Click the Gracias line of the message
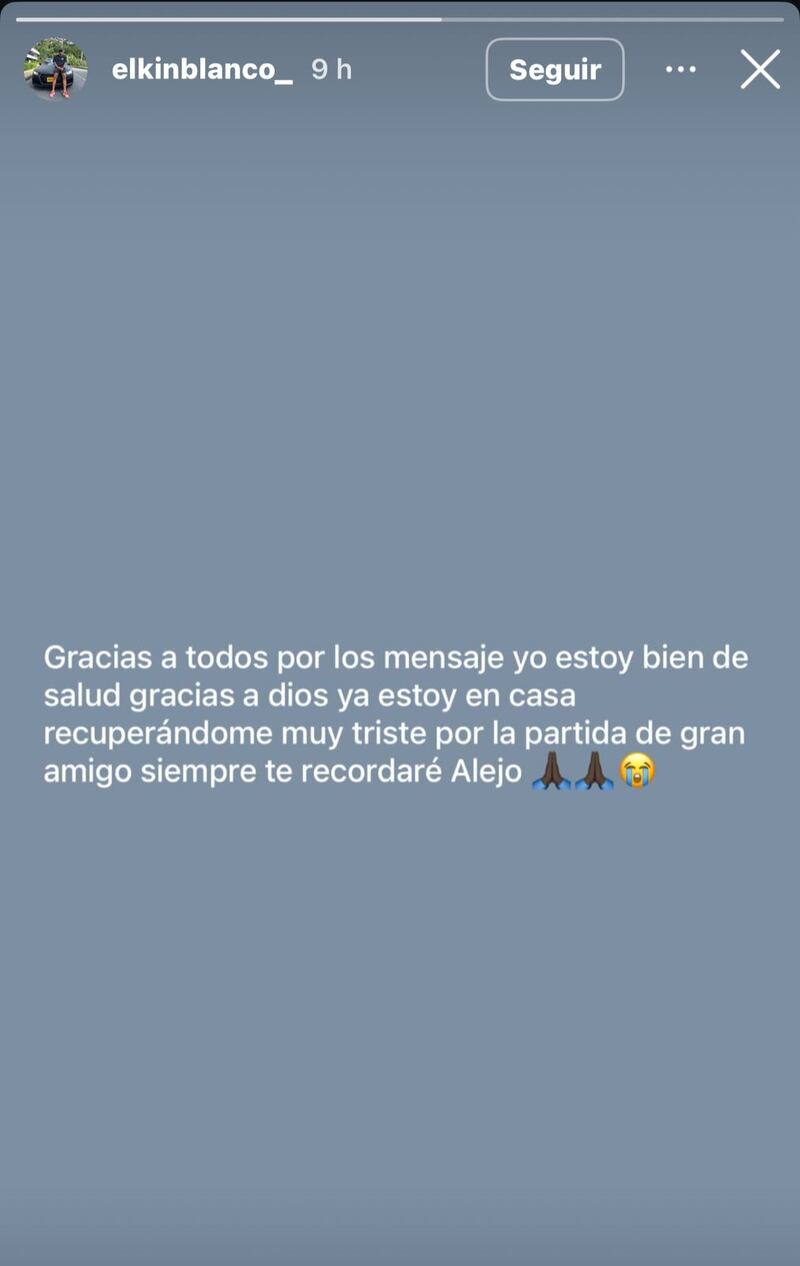800x1266 pixels. [395, 658]
